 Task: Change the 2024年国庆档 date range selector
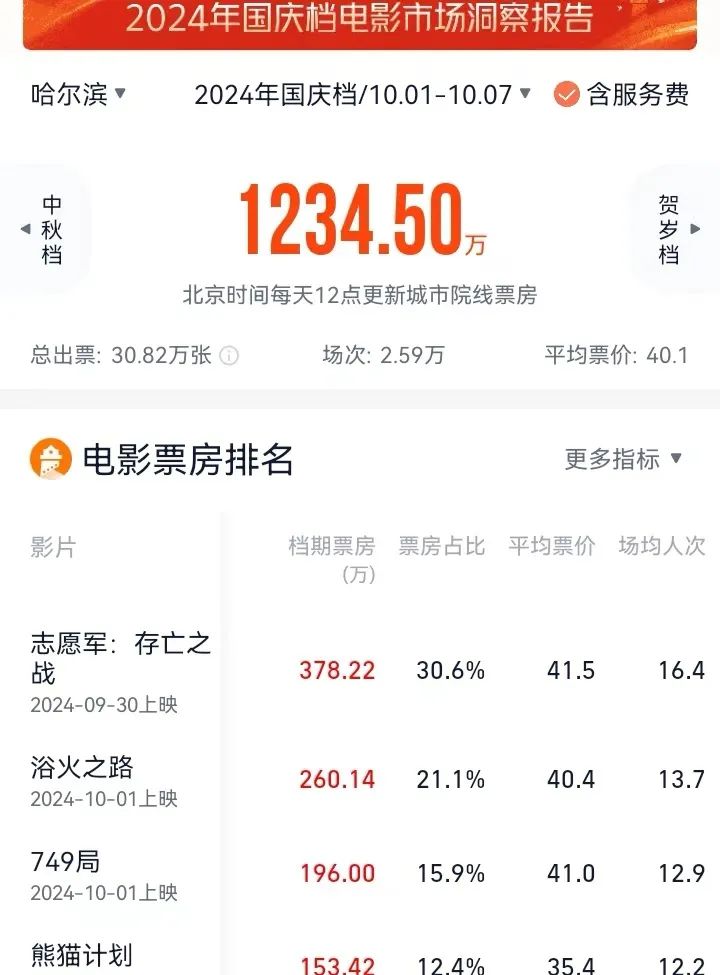pos(360,95)
